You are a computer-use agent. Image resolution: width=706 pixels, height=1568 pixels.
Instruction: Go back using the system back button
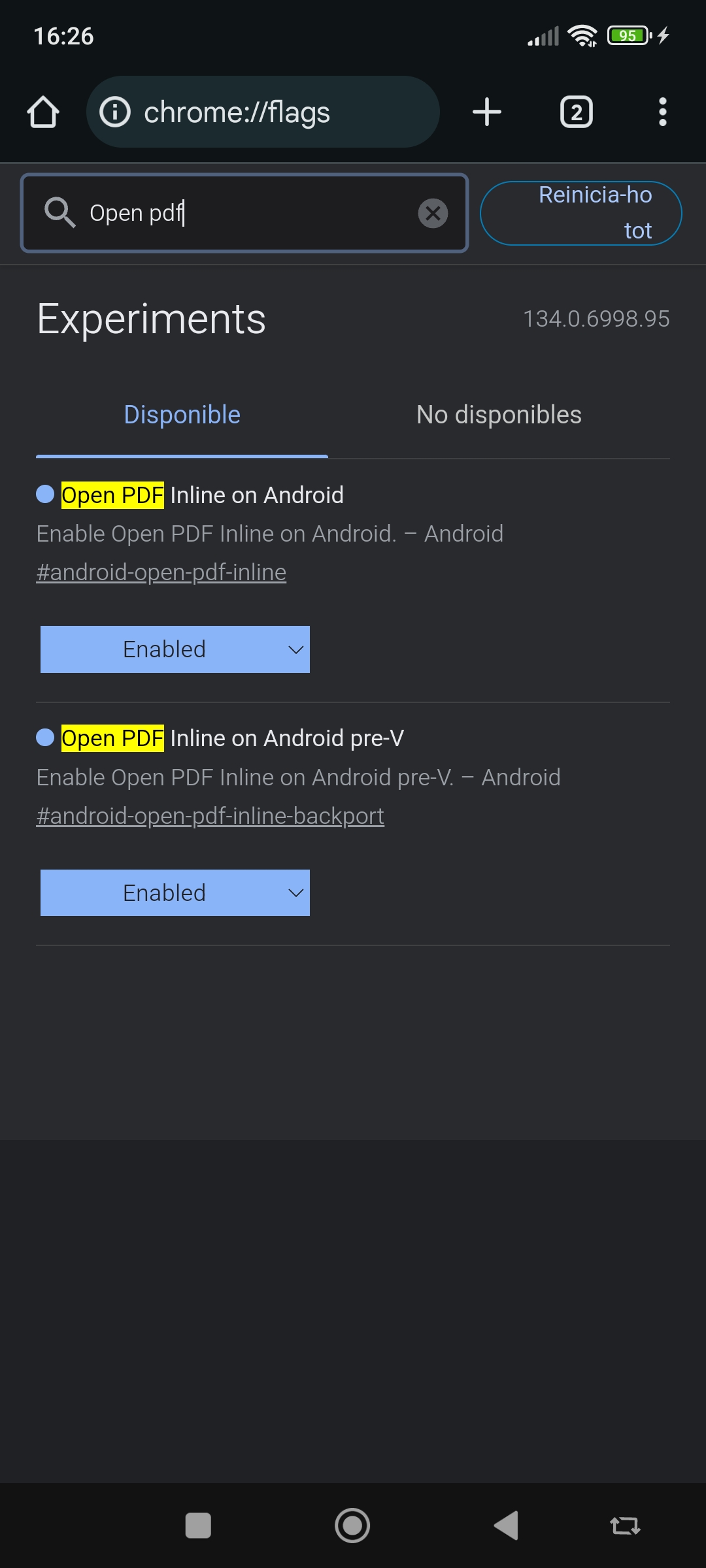[x=506, y=1526]
